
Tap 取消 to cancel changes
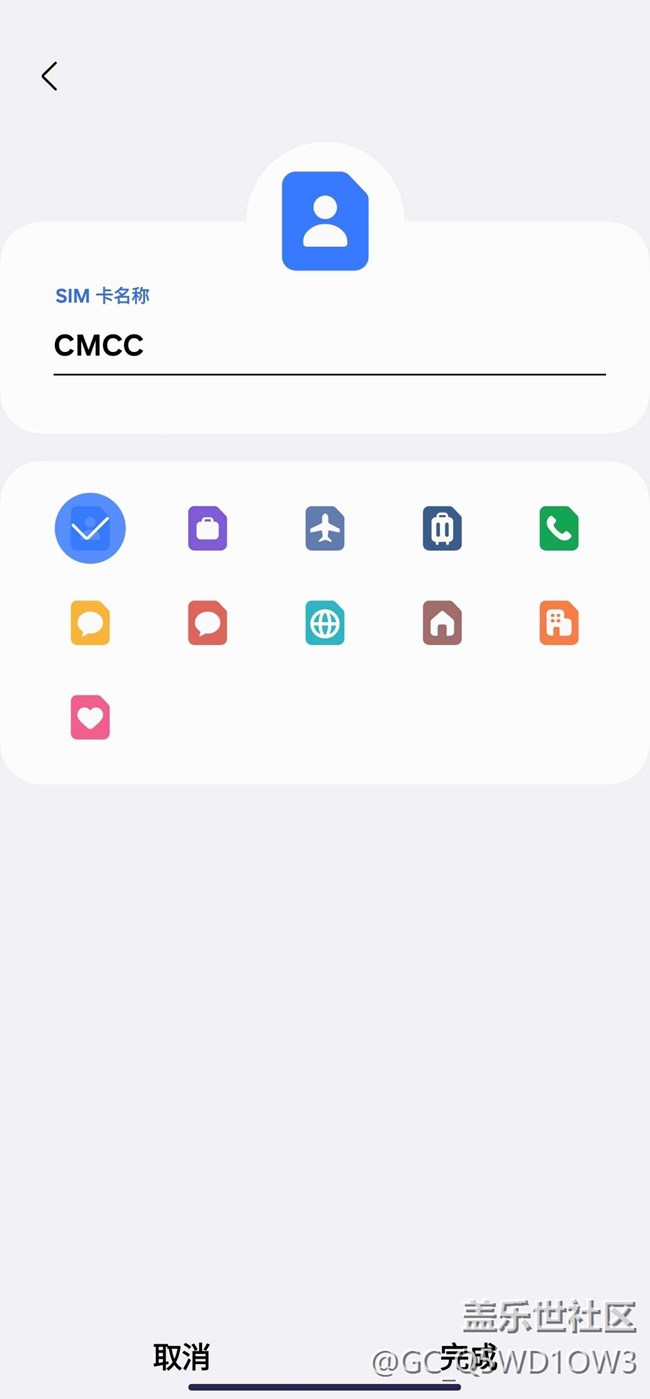(x=181, y=1357)
